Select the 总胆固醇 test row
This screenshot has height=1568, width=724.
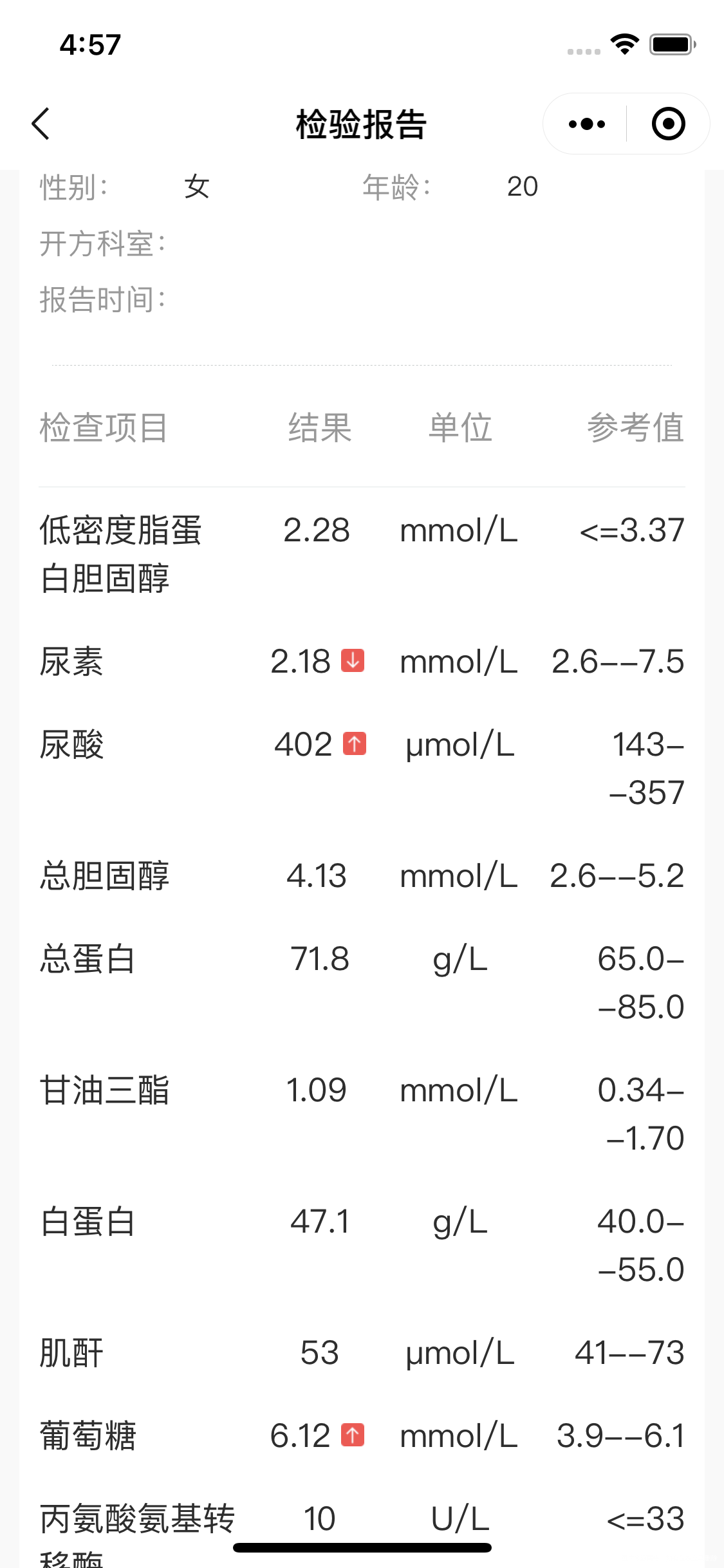click(105, 874)
